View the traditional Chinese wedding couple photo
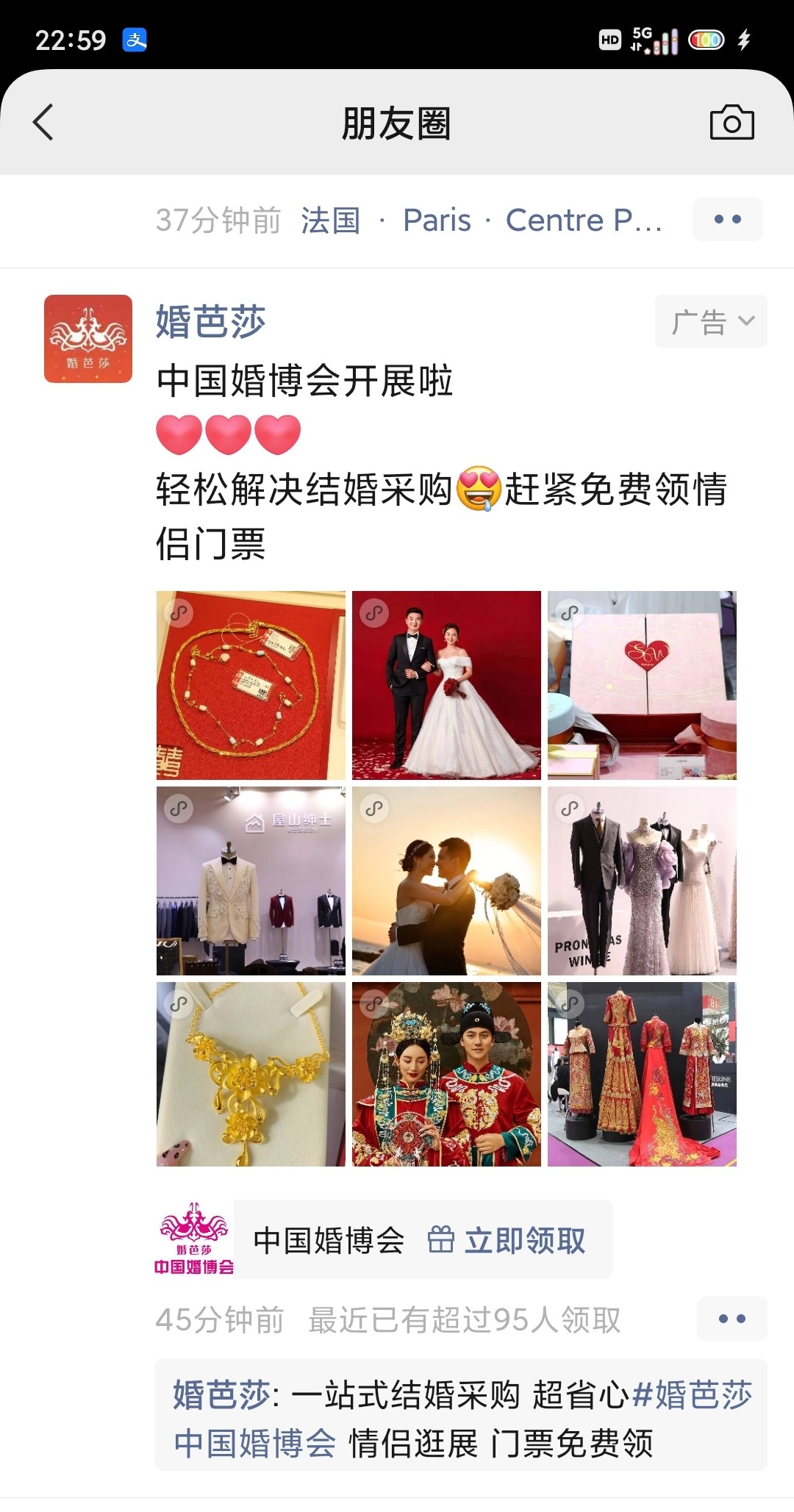The image size is (794, 1512). (x=446, y=1075)
